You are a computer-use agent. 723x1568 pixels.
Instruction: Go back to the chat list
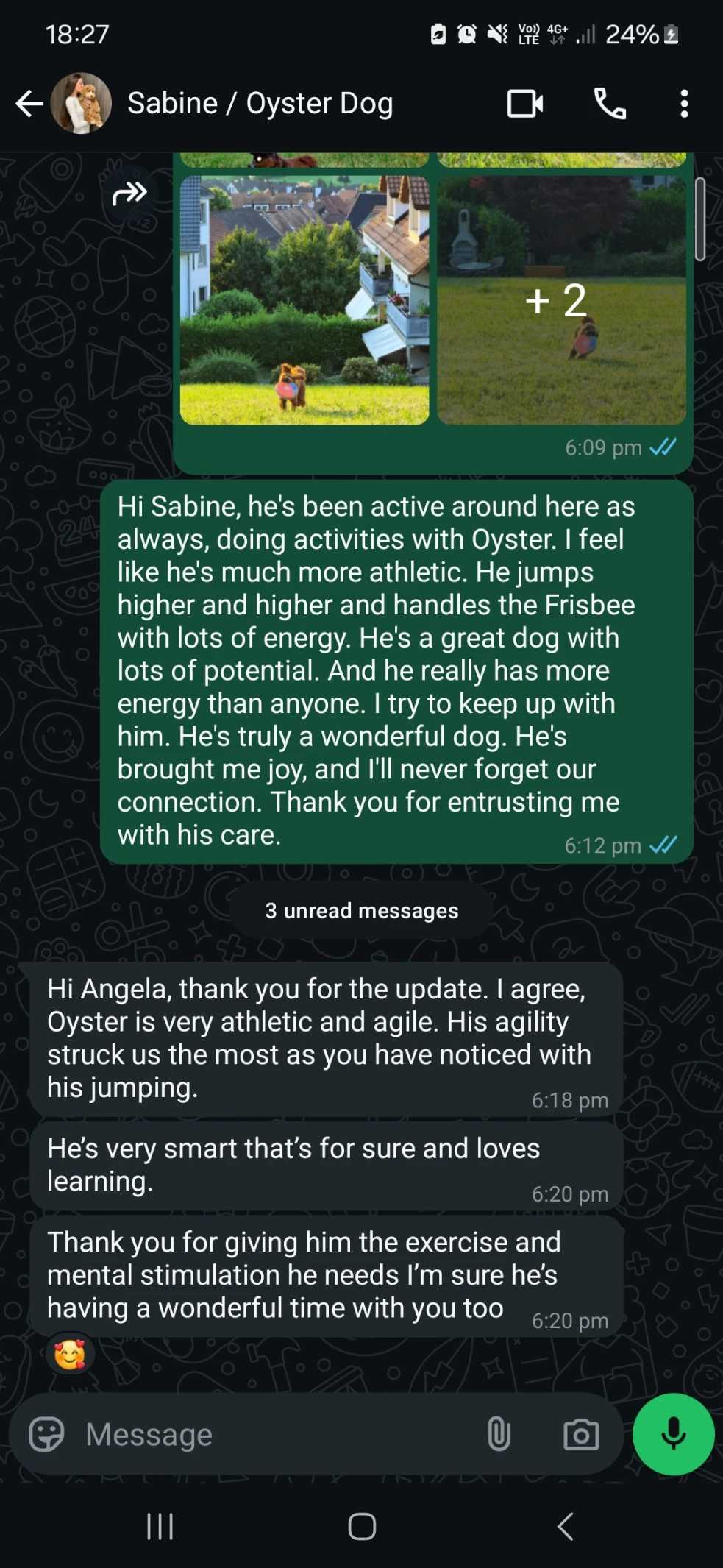[29, 104]
